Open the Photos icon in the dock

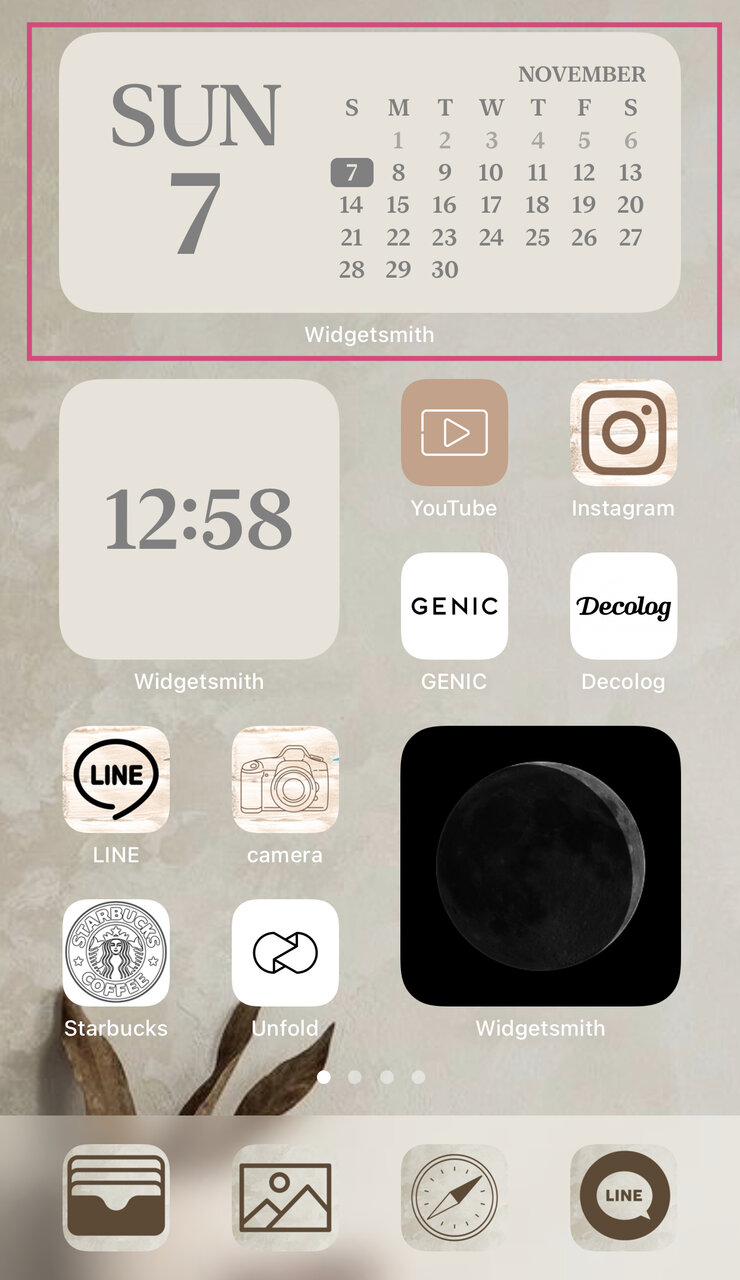pyautogui.click(x=285, y=1198)
